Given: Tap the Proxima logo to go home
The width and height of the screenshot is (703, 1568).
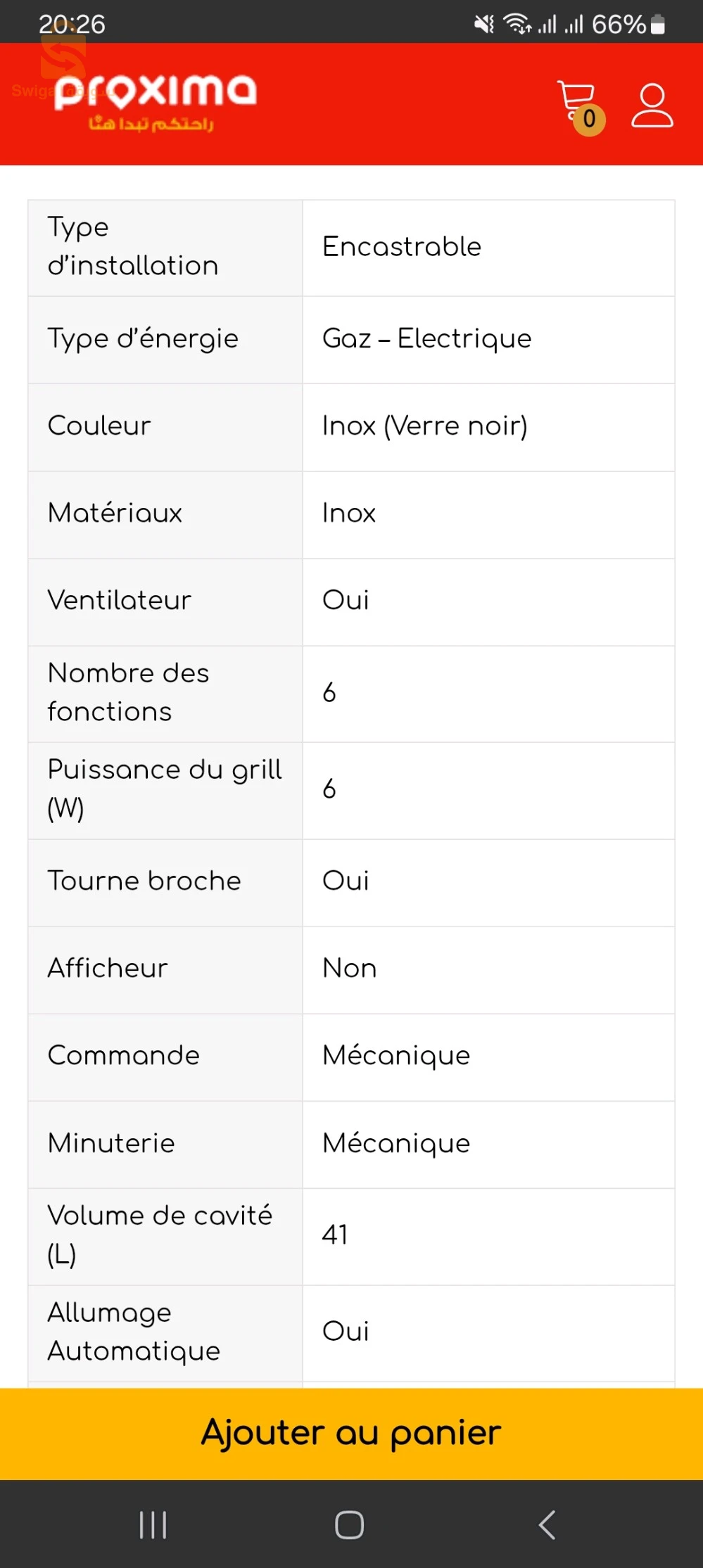Looking at the screenshot, I should (x=156, y=102).
